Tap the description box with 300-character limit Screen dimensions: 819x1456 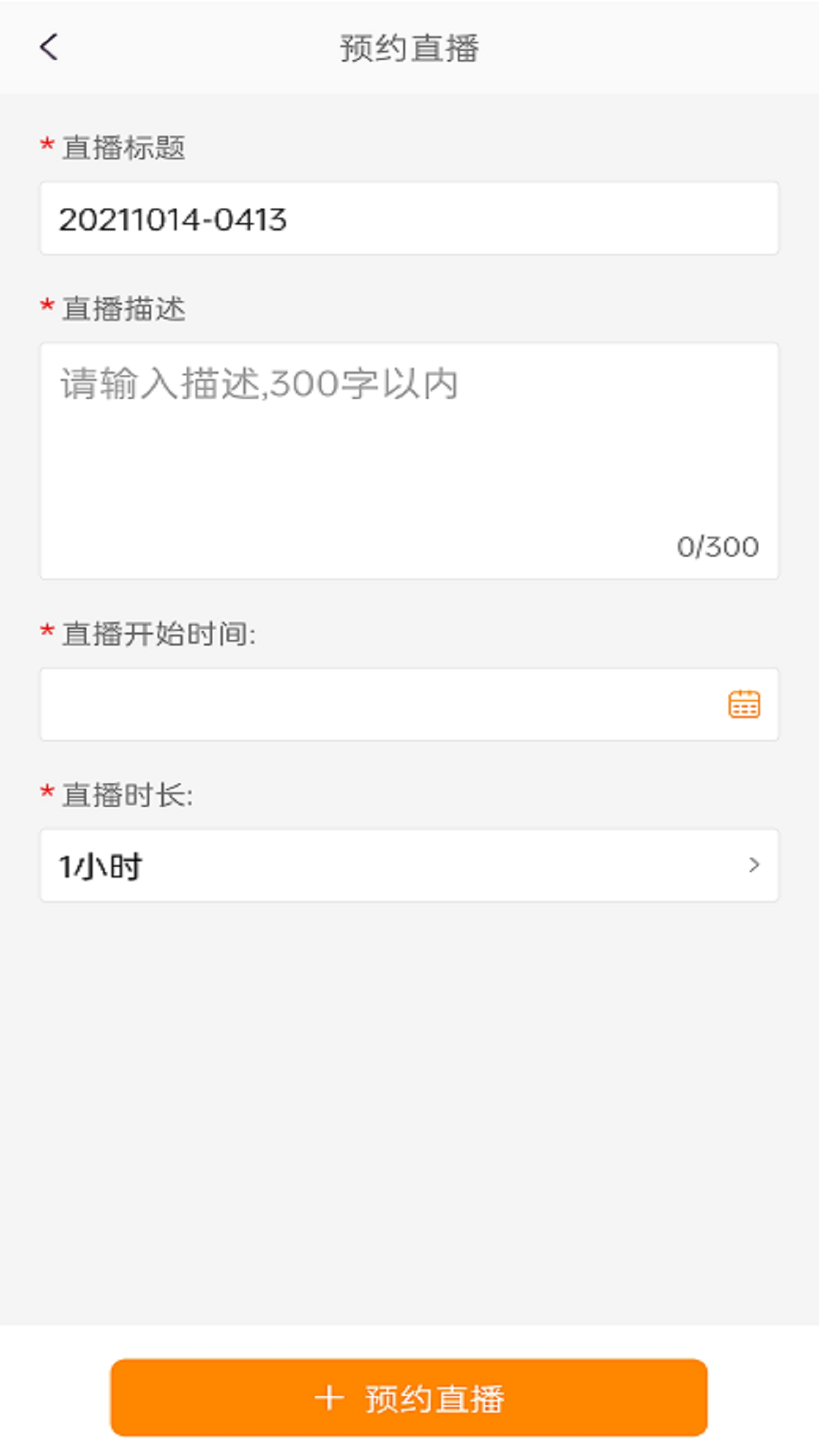pos(409,455)
